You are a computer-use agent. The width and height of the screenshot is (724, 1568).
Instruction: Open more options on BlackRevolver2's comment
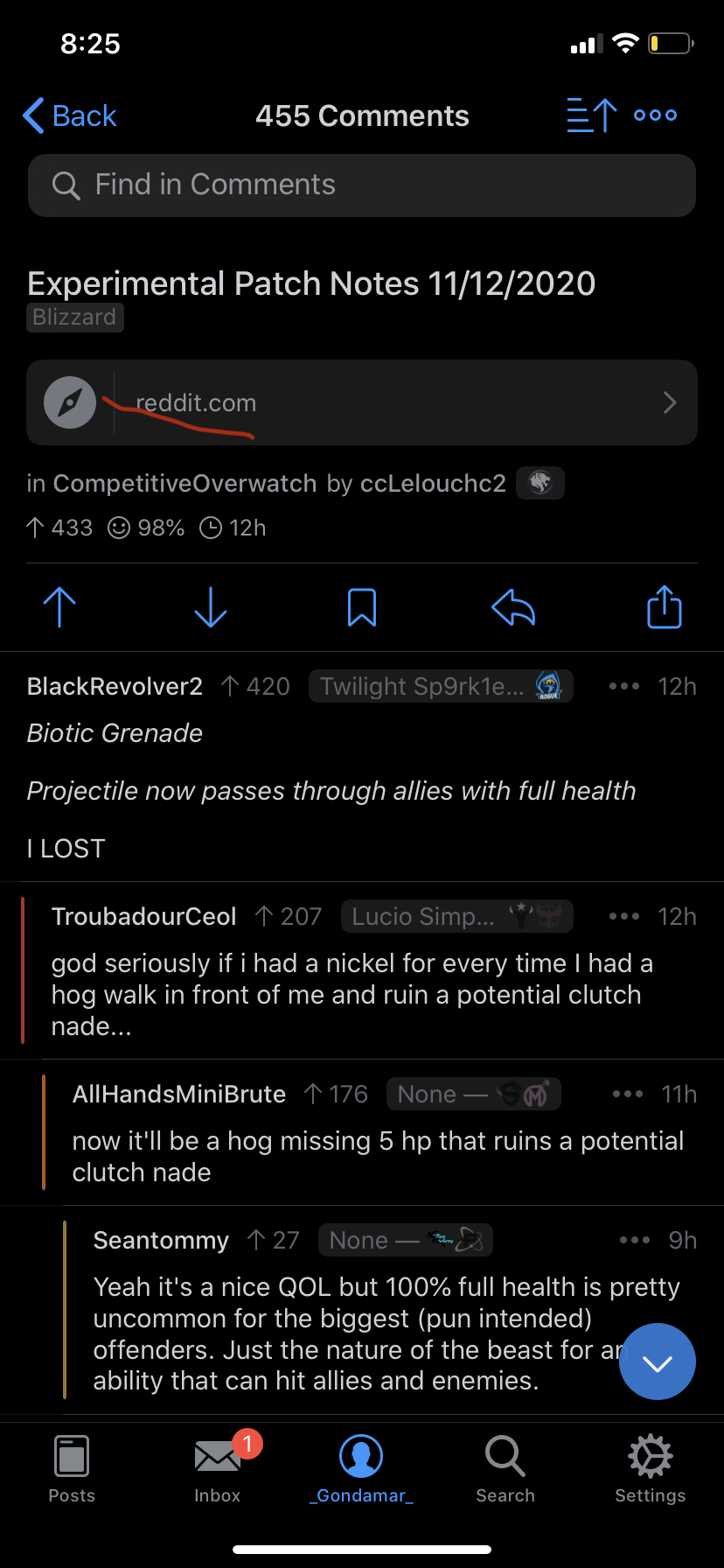click(623, 687)
